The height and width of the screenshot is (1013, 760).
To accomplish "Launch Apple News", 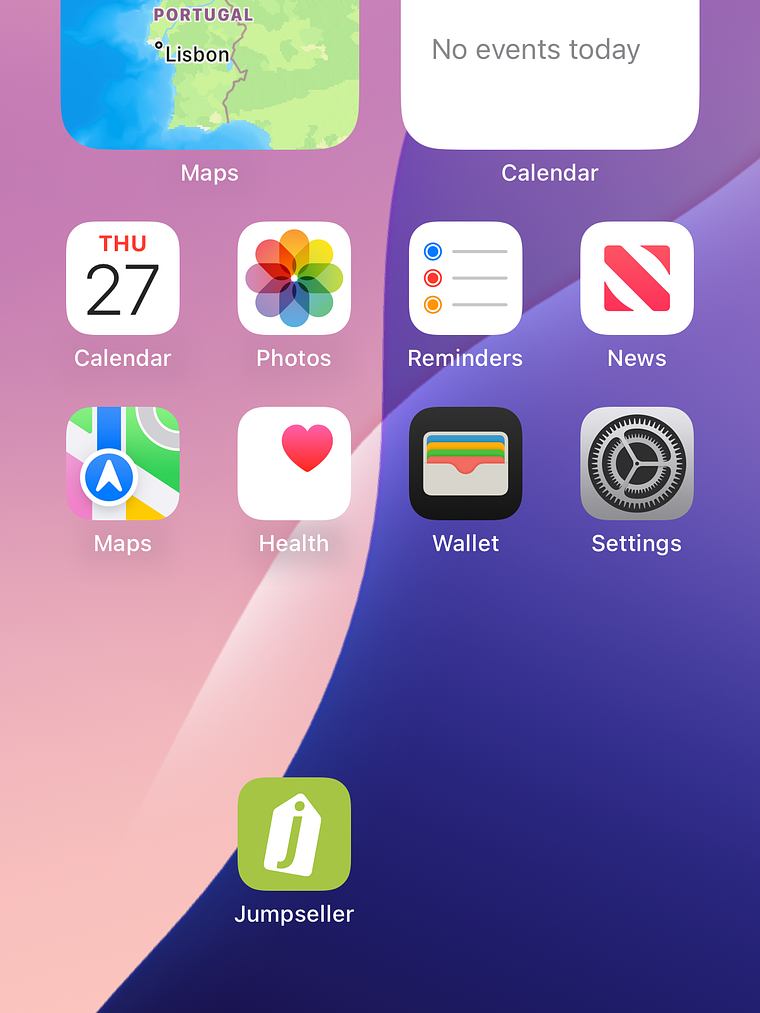I will [637, 278].
